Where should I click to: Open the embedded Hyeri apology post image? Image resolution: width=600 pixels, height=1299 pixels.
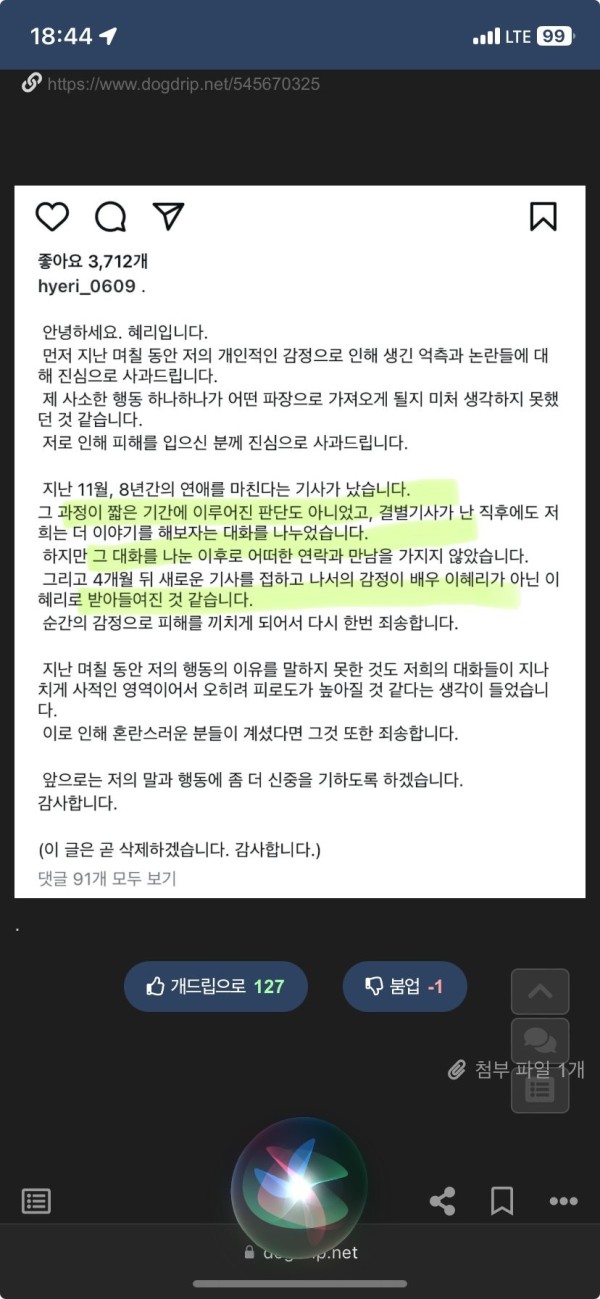(300, 540)
